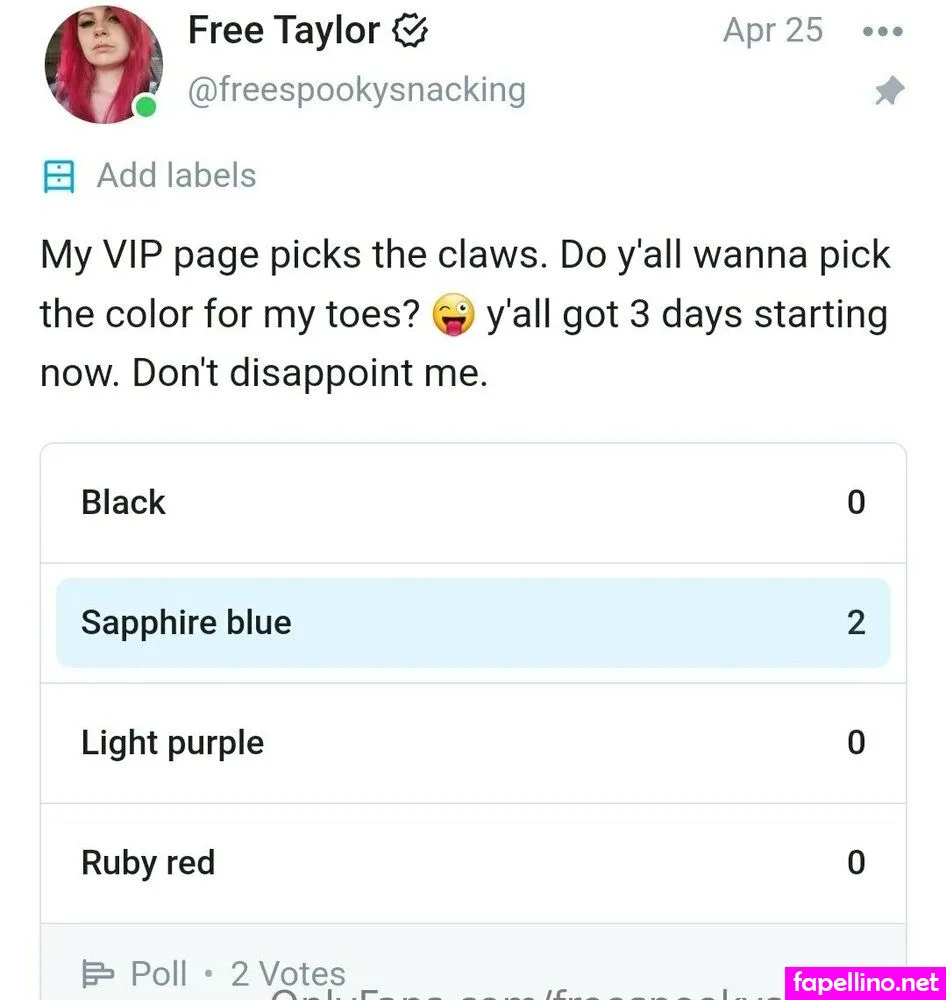Screen dimensions: 946x1000
Task: Open the @freespookysnacking username link
Action: point(356,89)
